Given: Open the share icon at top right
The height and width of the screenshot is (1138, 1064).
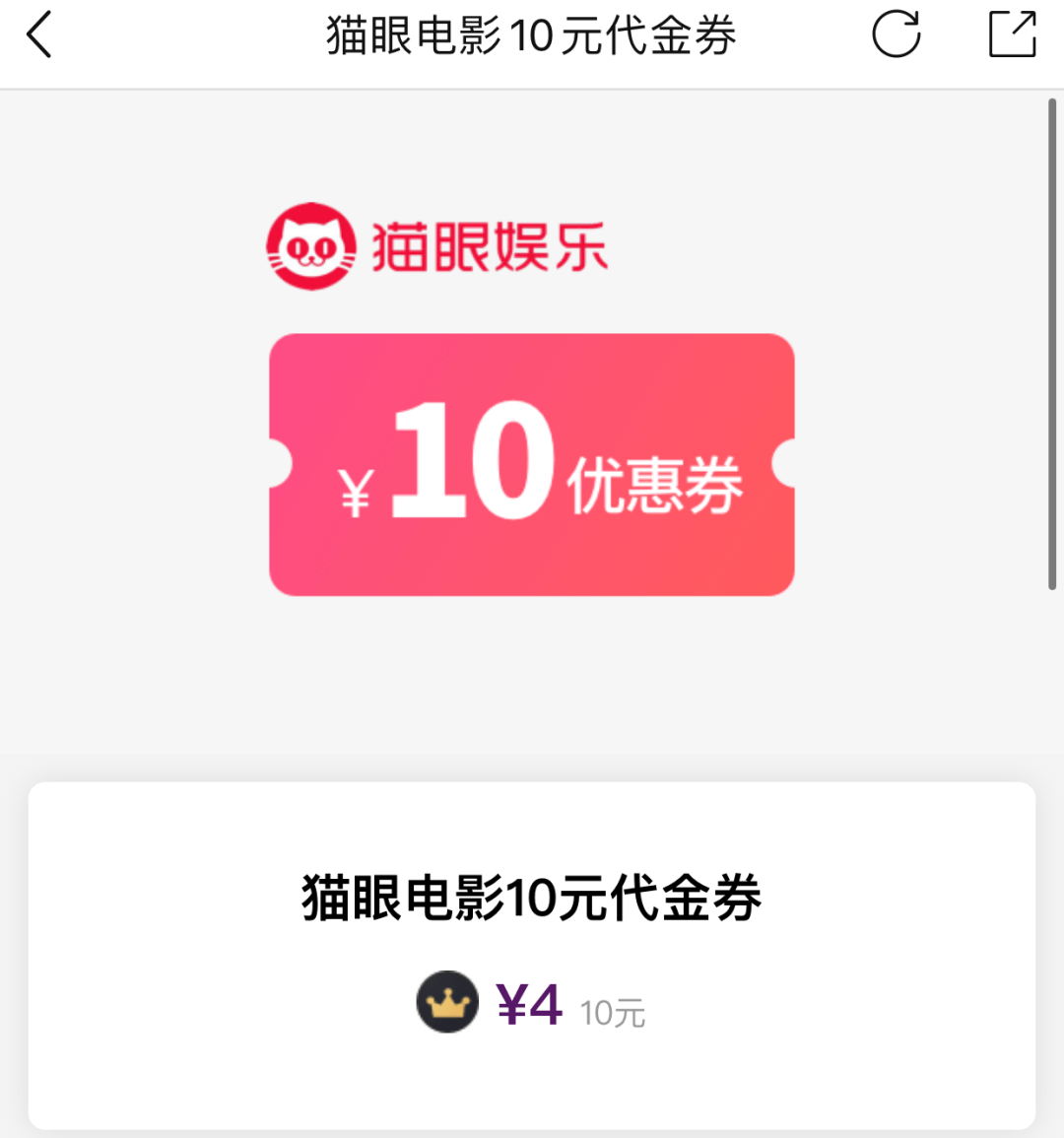Looking at the screenshot, I should (1011, 36).
